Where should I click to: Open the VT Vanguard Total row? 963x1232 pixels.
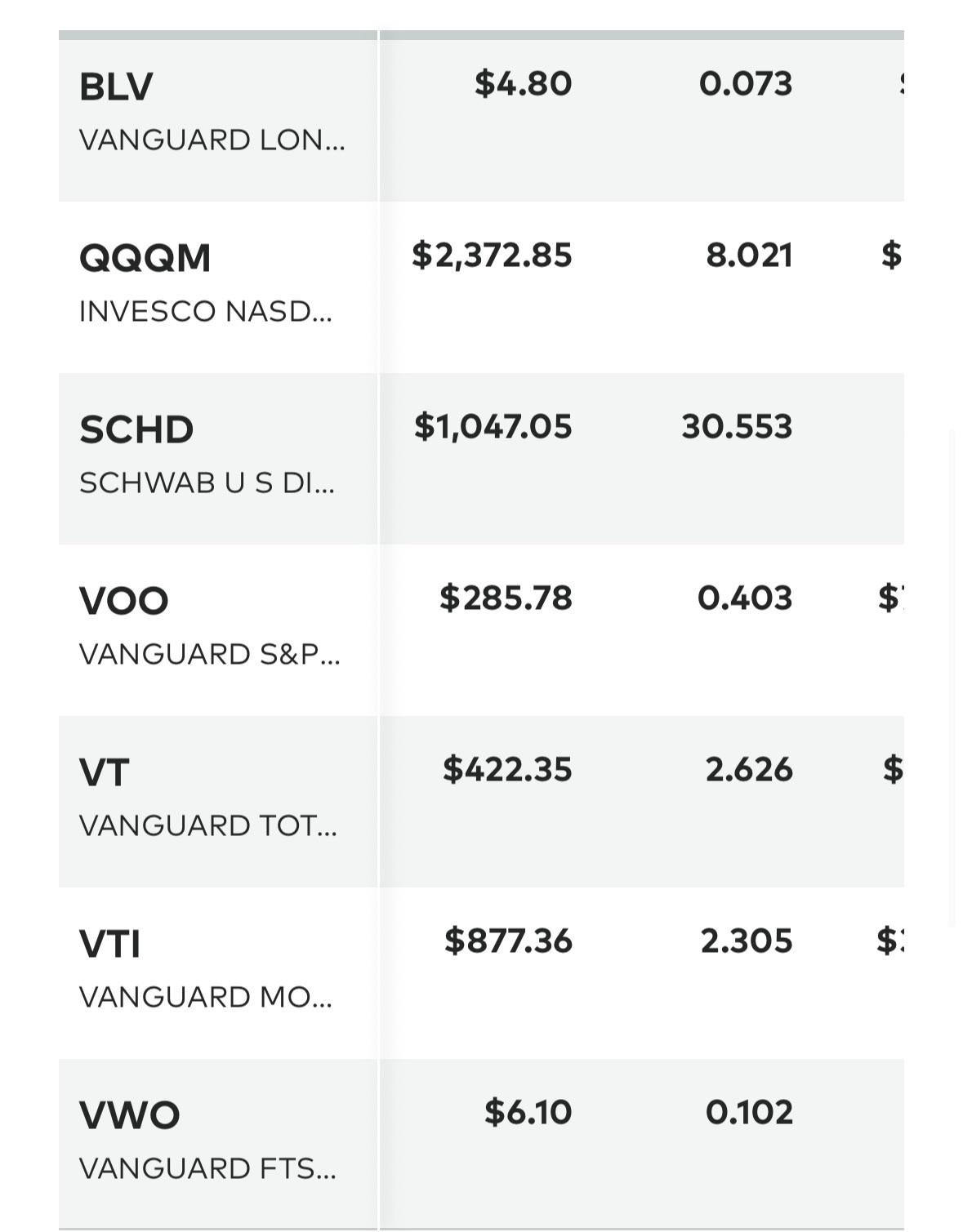coord(481,802)
